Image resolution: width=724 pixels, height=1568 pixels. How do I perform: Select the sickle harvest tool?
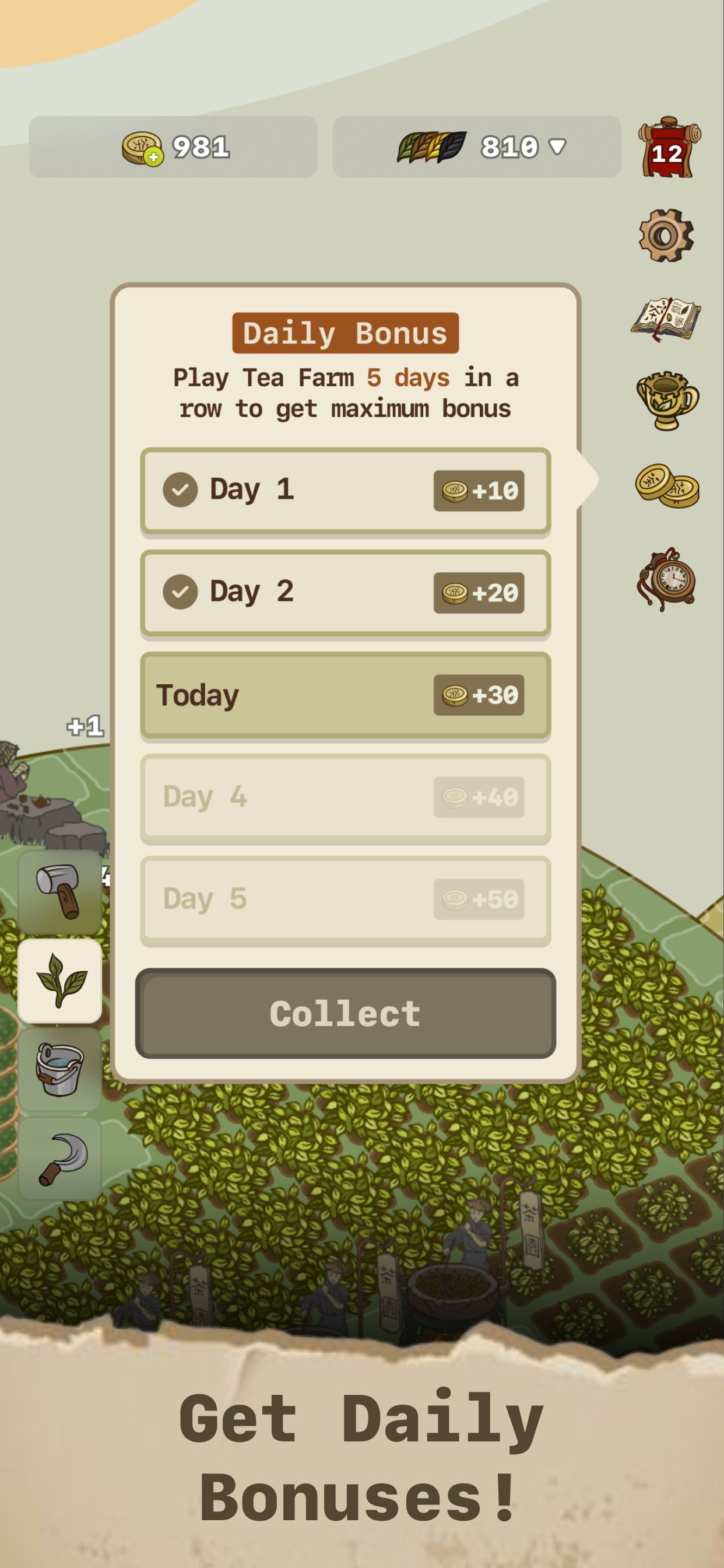(x=59, y=1159)
